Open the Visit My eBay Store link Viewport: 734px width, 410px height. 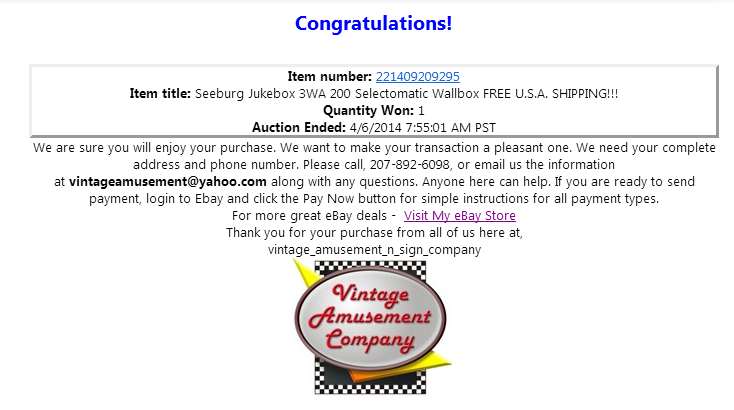pyautogui.click(x=460, y=216)
